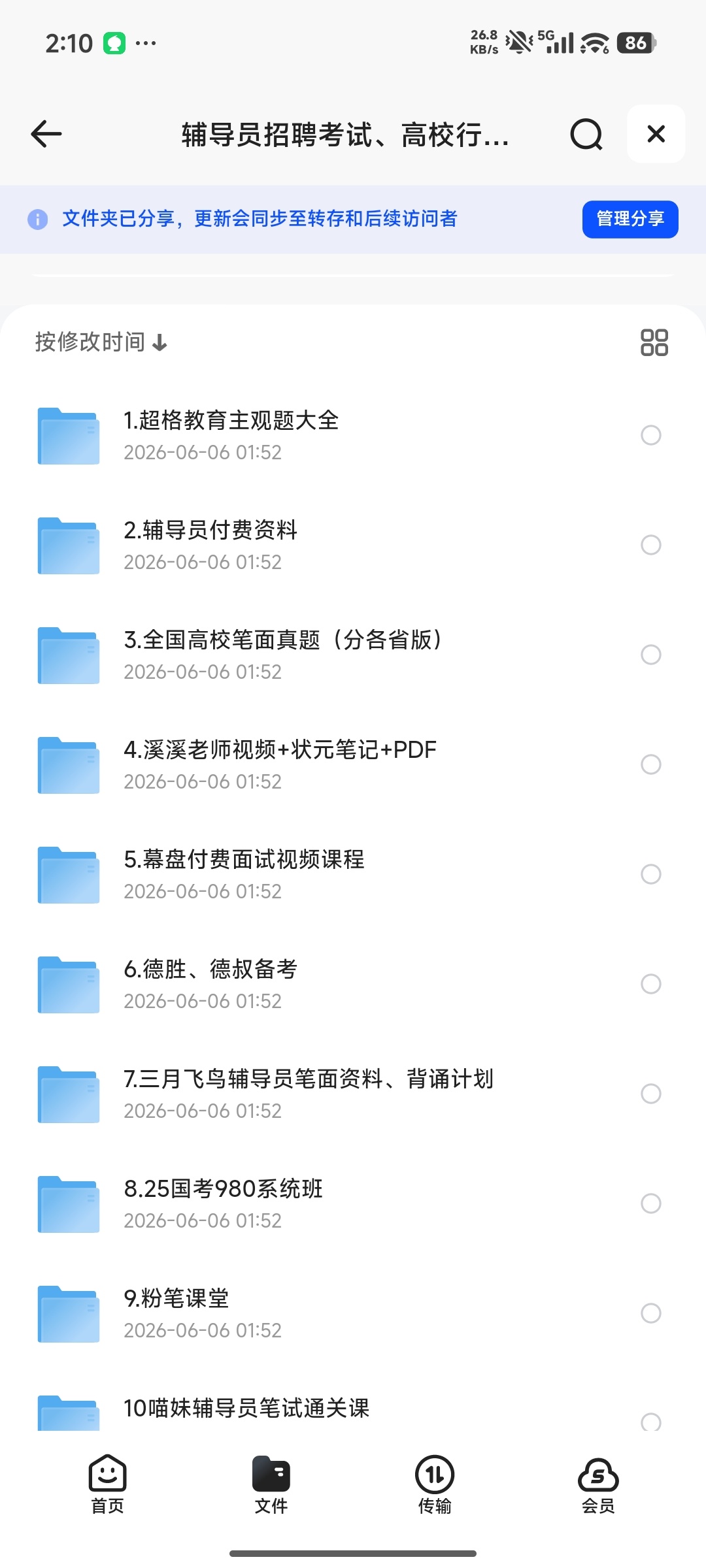
Task: Switch to the 会员 tab
Action: [x=598, y=1484]
